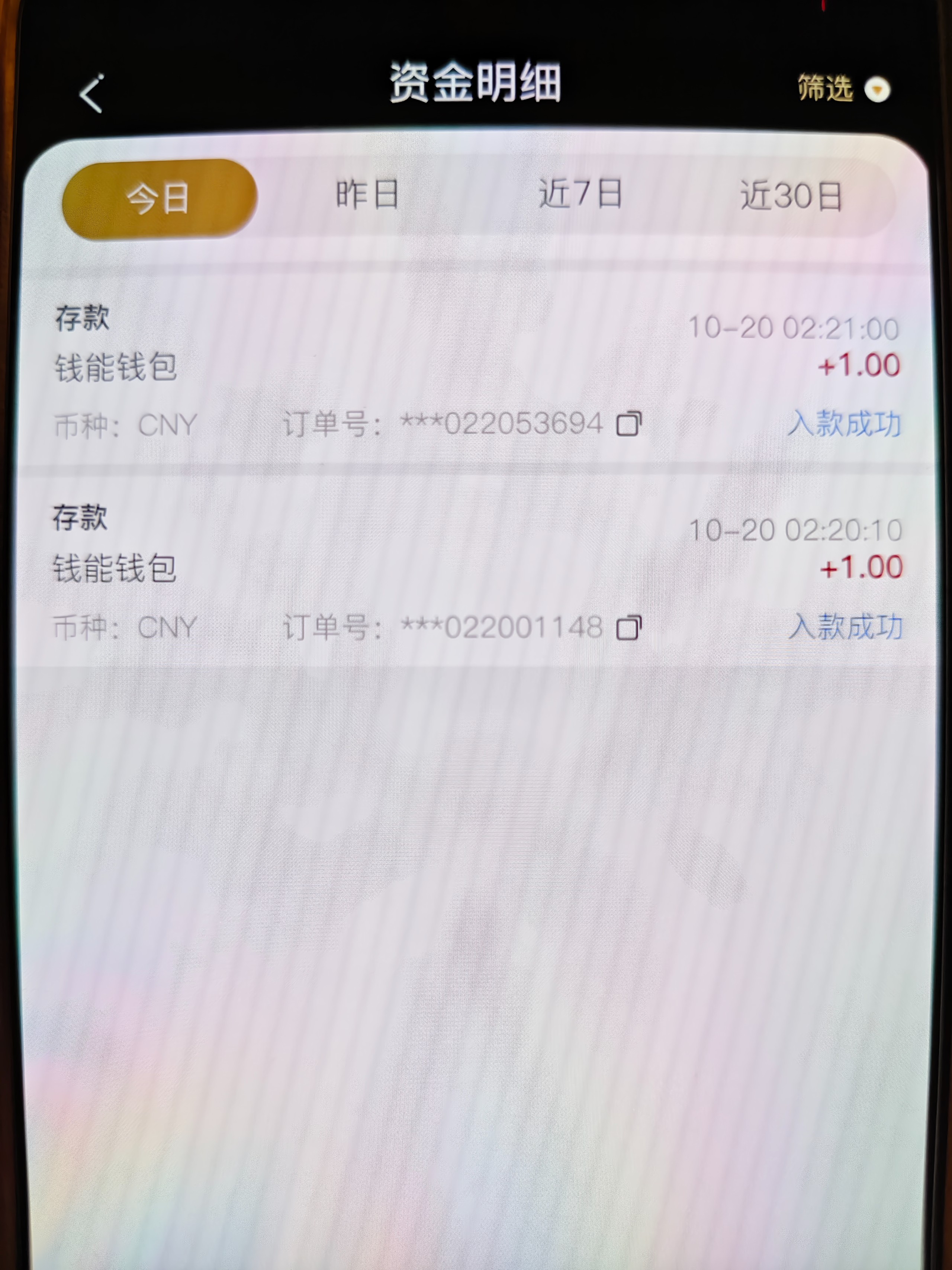Switch to the 昨日 tab
The width and height of the screenshot is (952, 1270).
[x=367, y=195]
